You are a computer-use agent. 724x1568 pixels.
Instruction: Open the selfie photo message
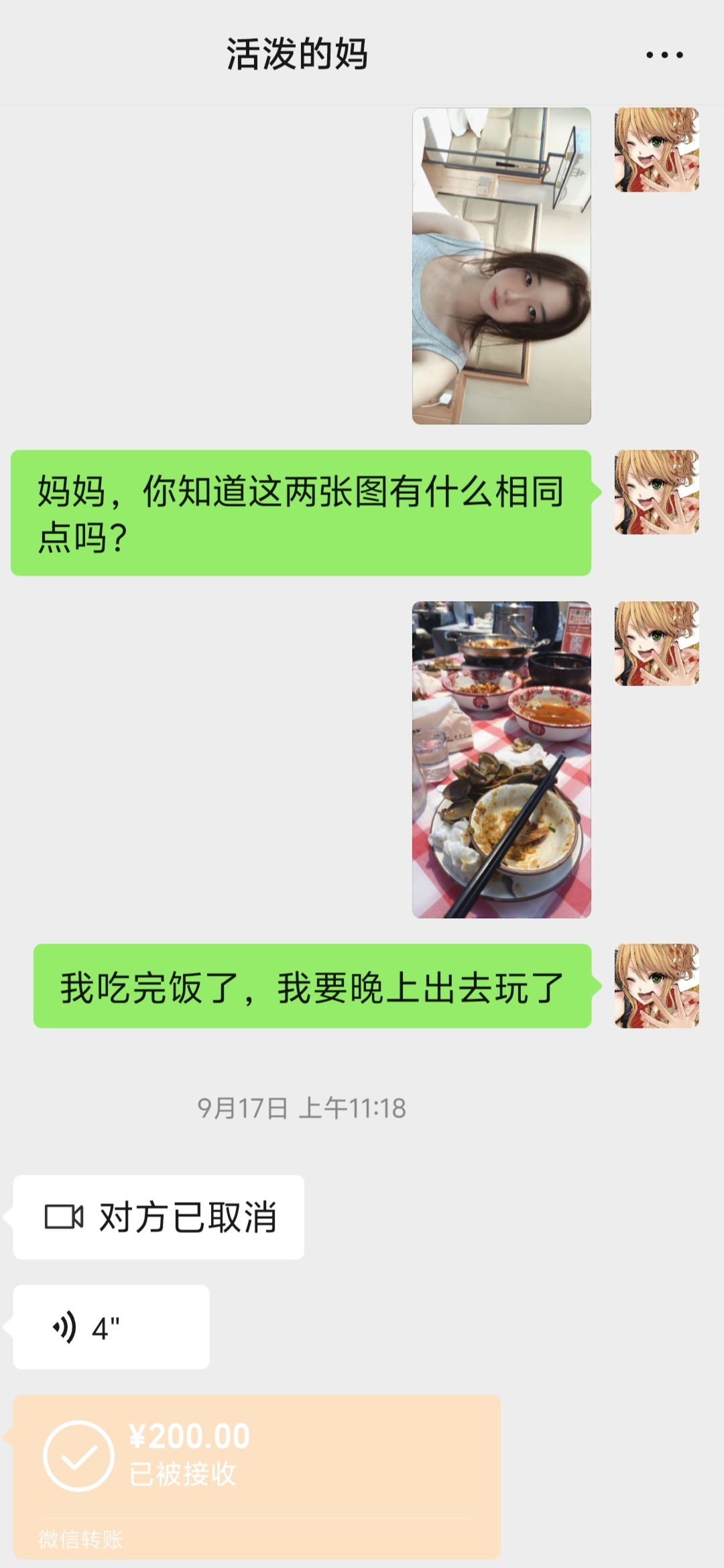click(501, 266)
